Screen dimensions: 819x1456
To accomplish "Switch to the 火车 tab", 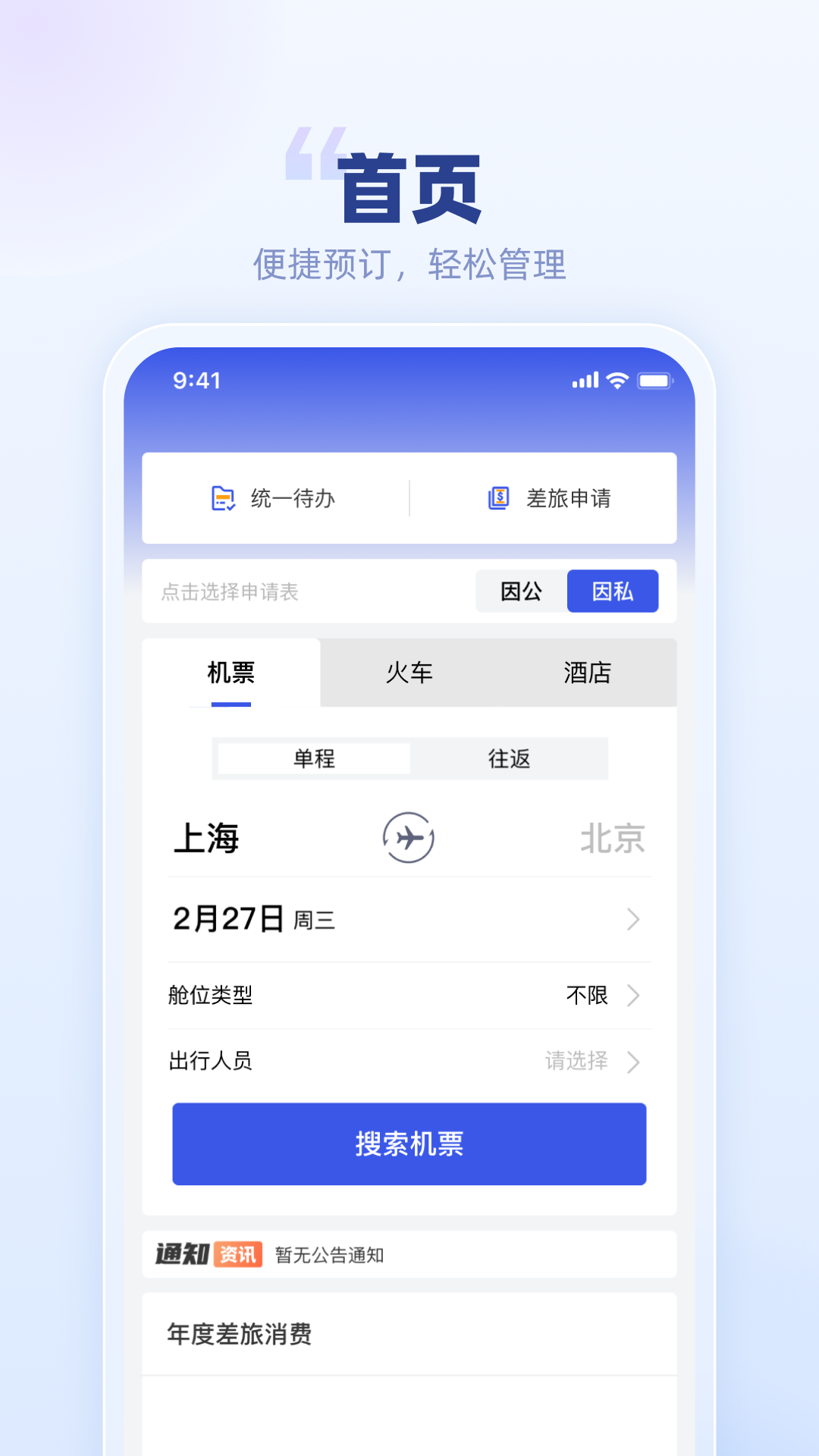I will click(409, 673).
